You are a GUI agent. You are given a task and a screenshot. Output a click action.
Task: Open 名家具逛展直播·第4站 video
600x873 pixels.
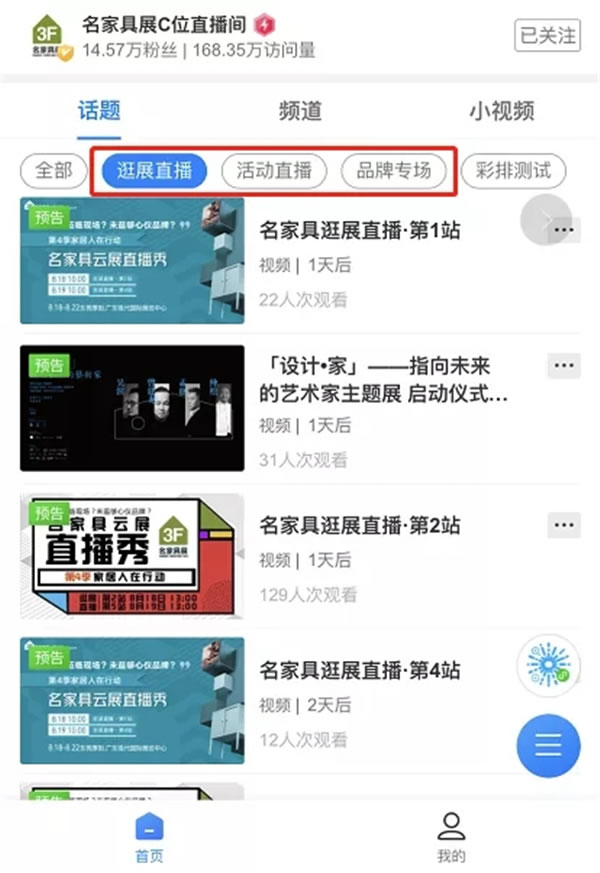click(x=360, y=670)
